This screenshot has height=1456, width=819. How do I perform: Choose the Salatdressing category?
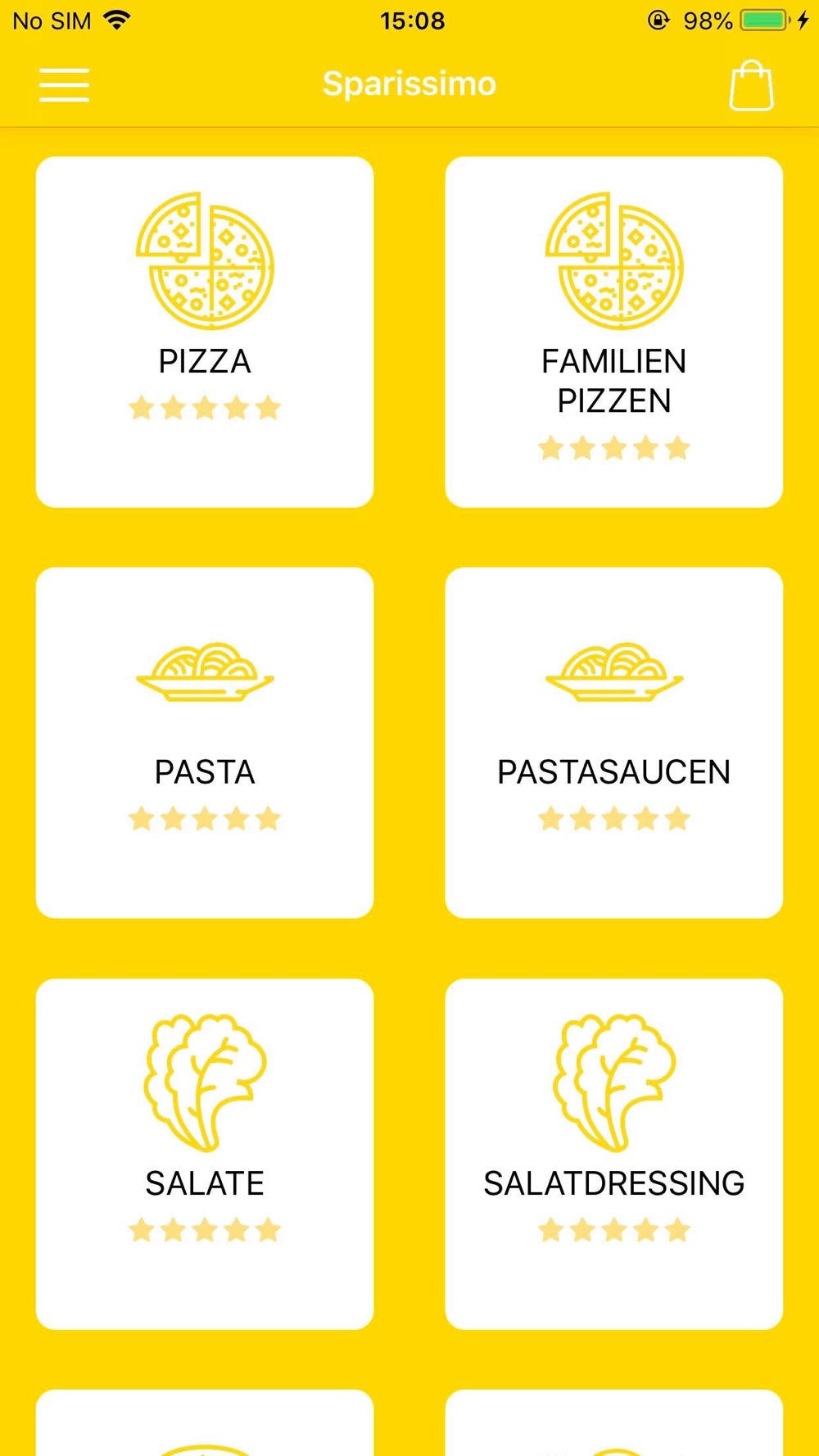click(x=614, y=1154)
